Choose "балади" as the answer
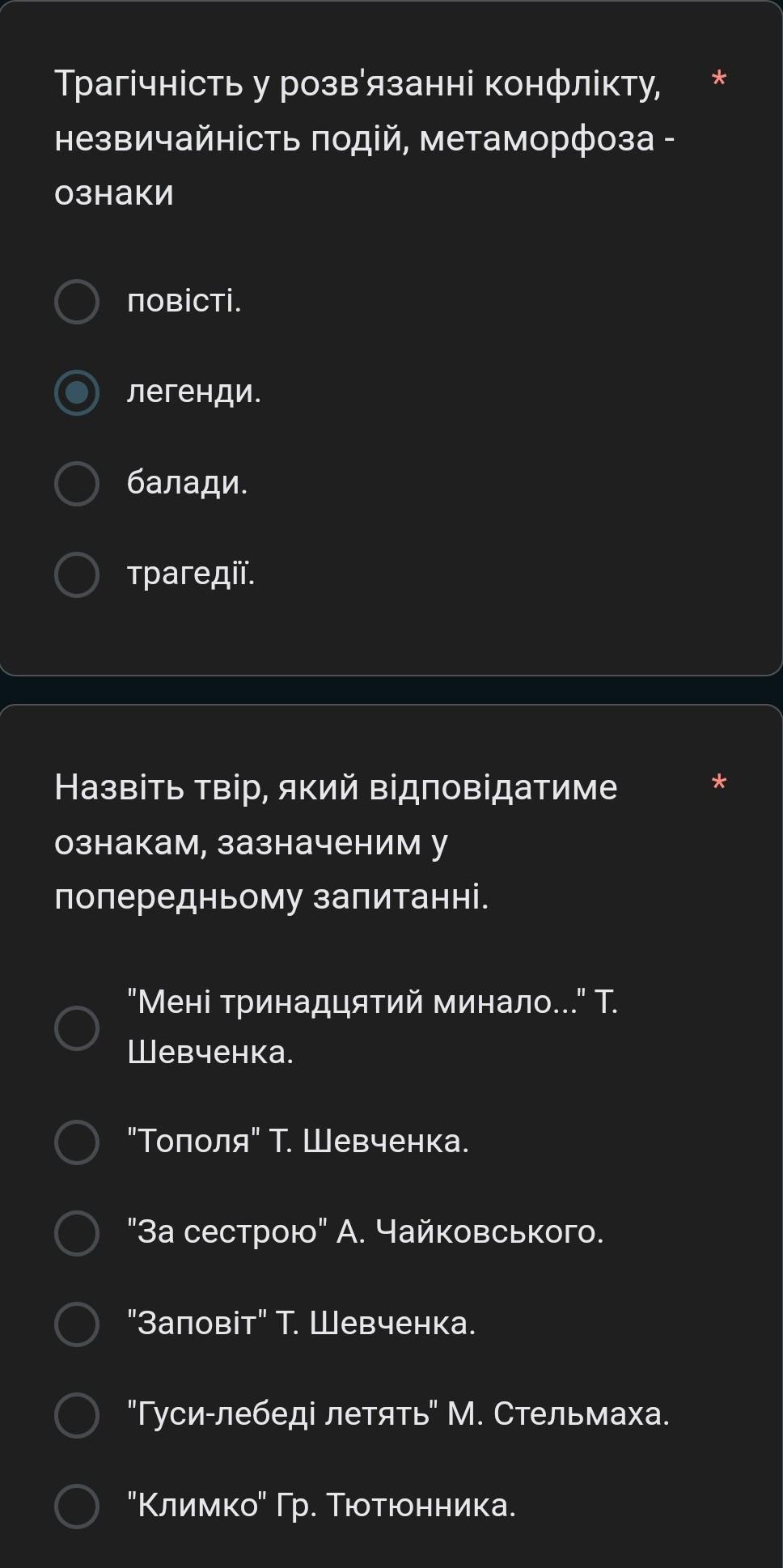Image resolution: width=783 pixels, height=1568 pixels. click(x=77, y=484)
